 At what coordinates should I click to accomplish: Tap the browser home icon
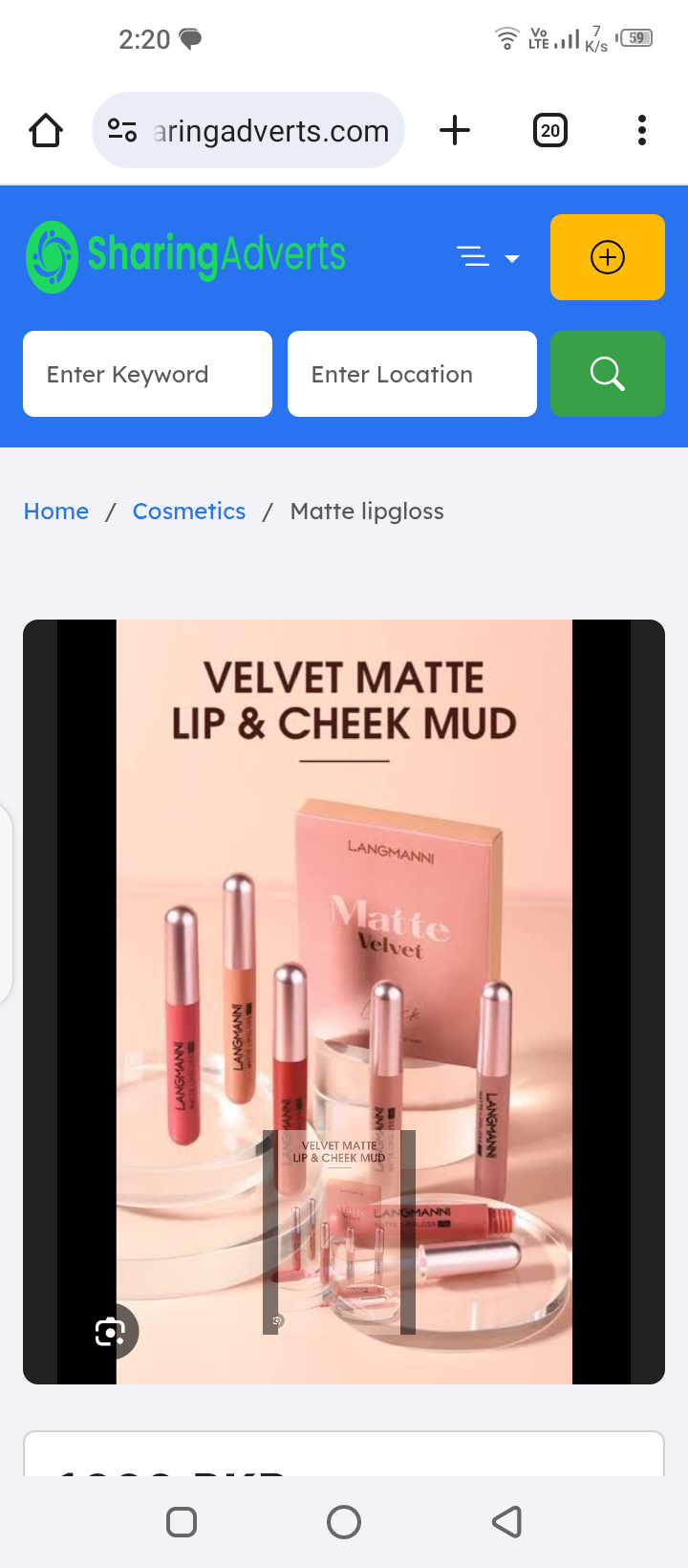46,130
